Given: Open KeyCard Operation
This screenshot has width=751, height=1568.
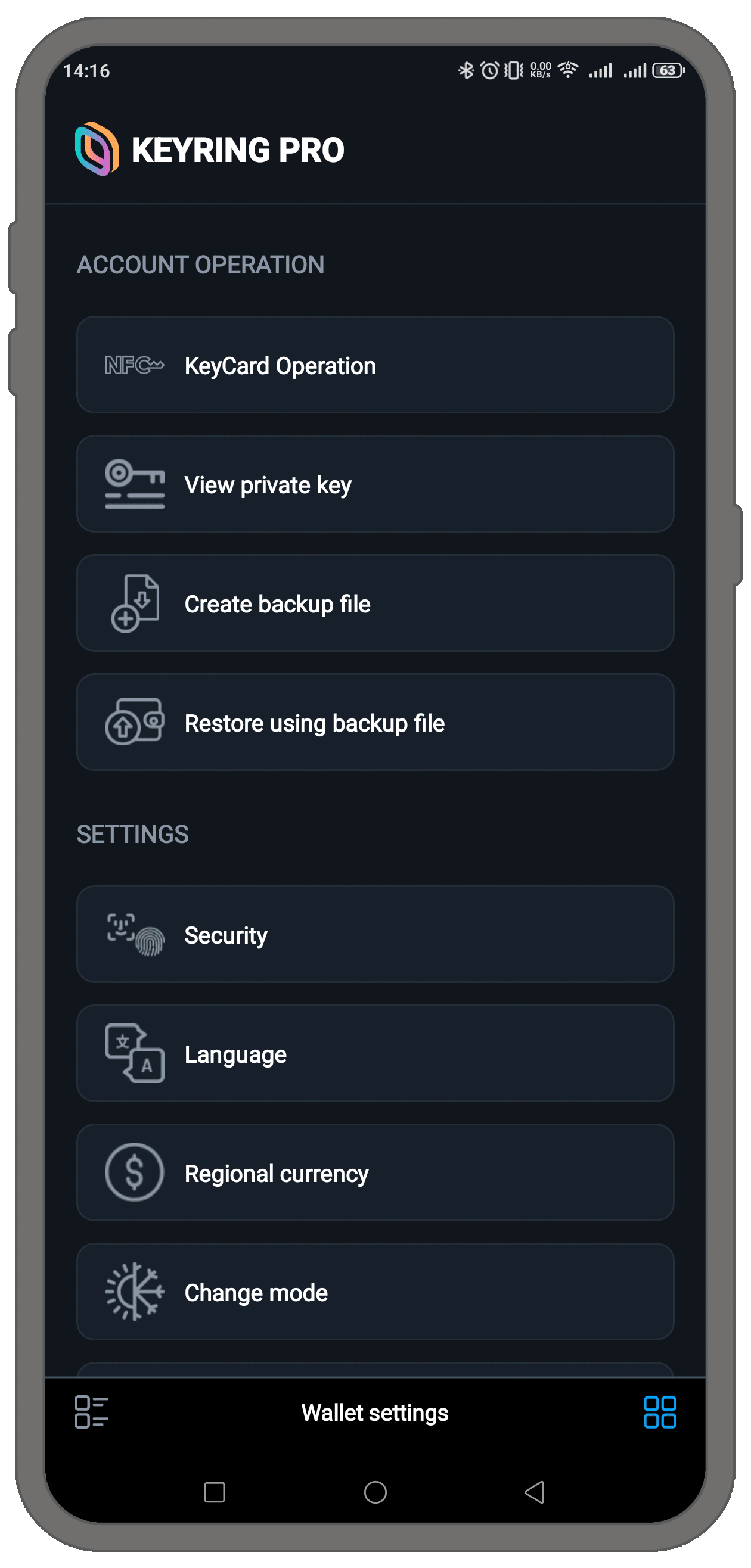Looking at the screenshot, I should click(374, 365).
